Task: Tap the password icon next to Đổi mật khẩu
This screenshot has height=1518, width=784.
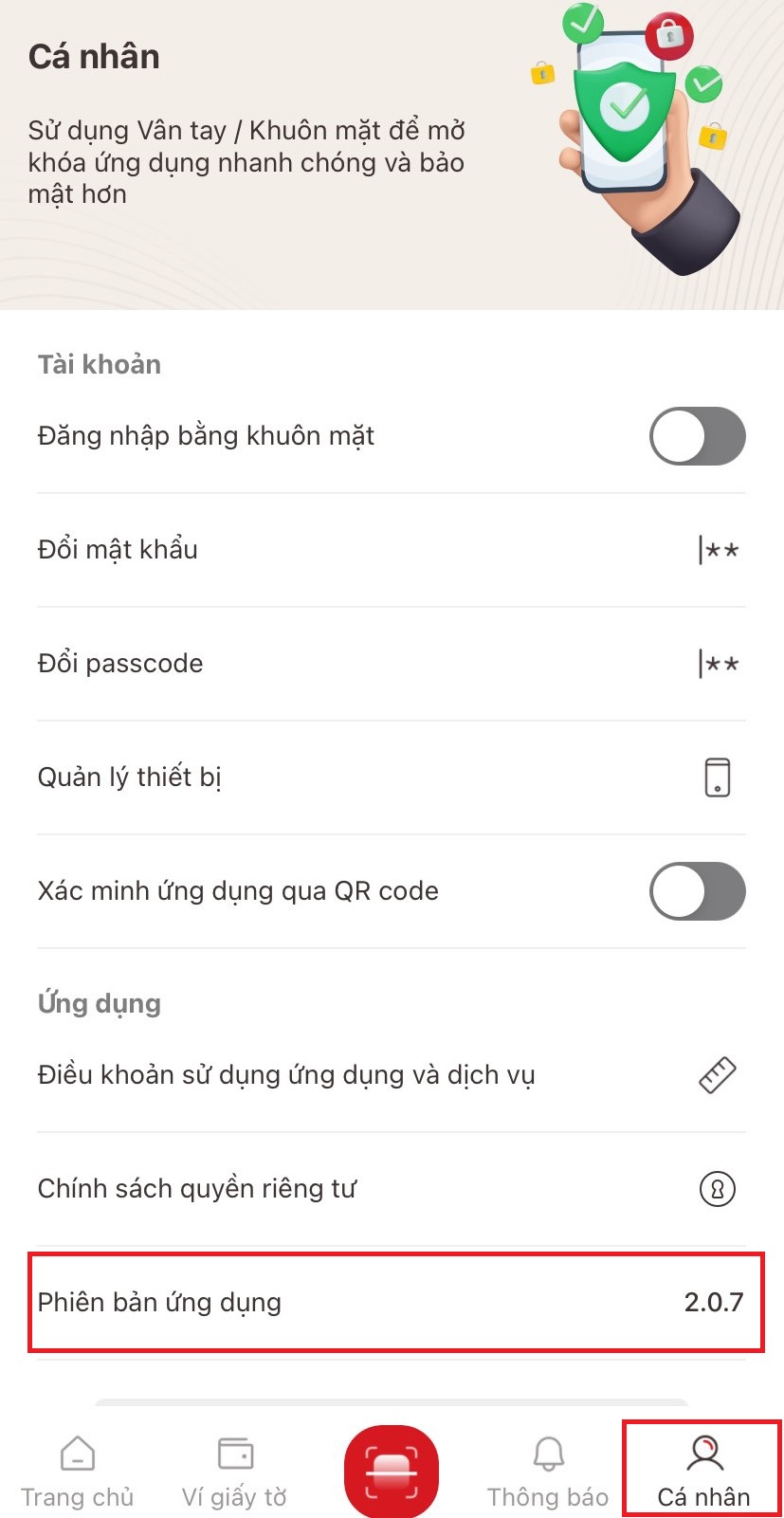Action: tap(718, 548)
